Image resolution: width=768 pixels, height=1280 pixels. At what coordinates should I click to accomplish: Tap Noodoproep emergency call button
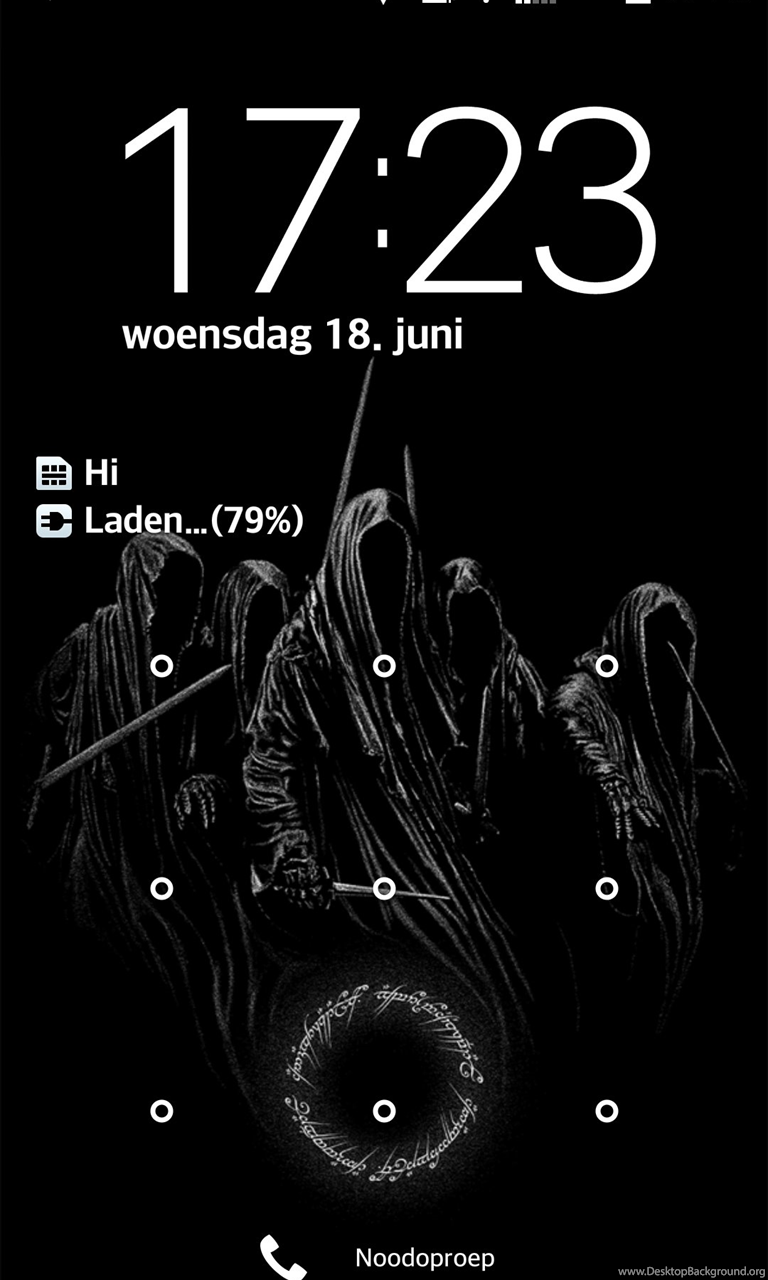point(380,1257)
